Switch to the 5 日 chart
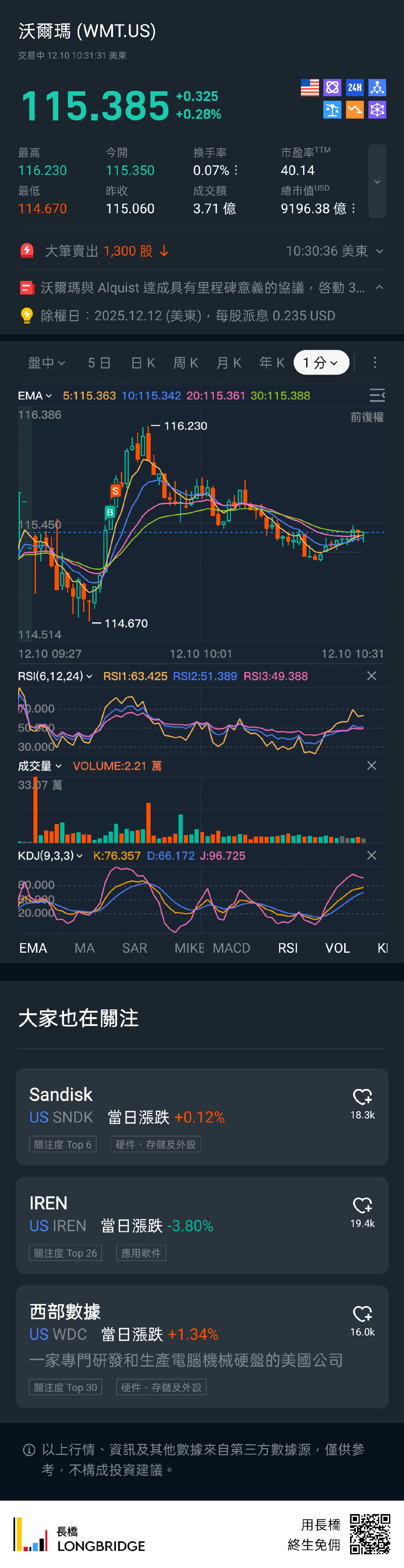Screen dimensions: 404x1568 pyautogui.click(x=99, y=363)
